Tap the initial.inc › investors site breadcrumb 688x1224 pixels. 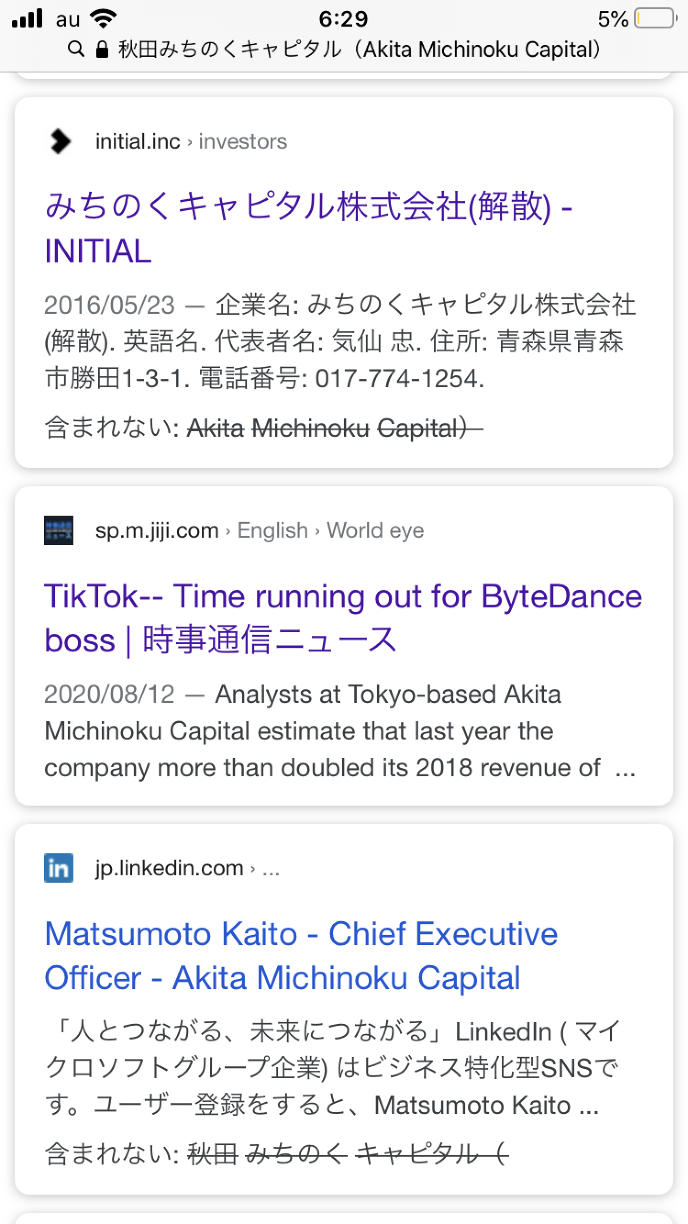point(190,142)
